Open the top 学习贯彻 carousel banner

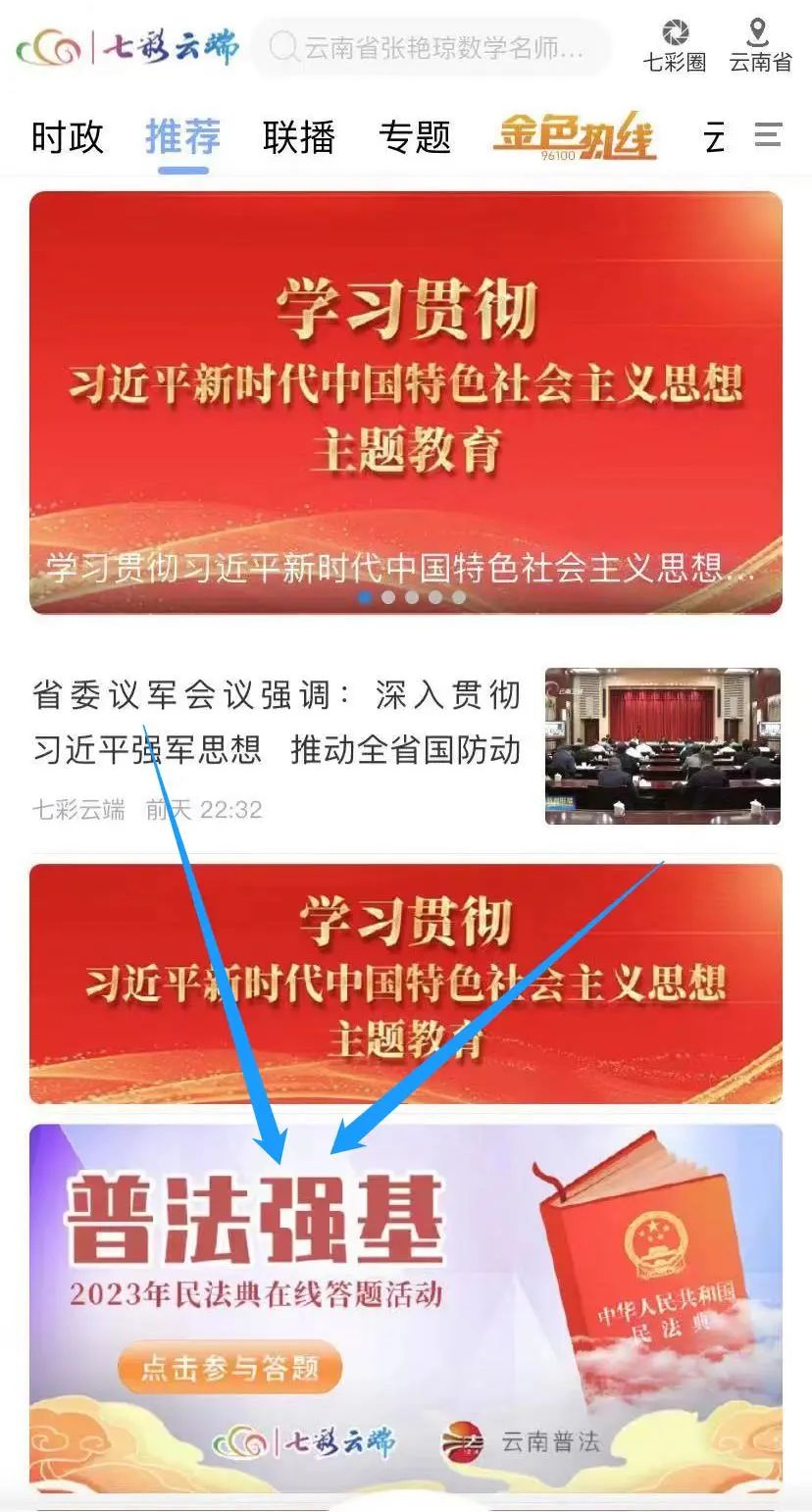[x=406, y=402]
